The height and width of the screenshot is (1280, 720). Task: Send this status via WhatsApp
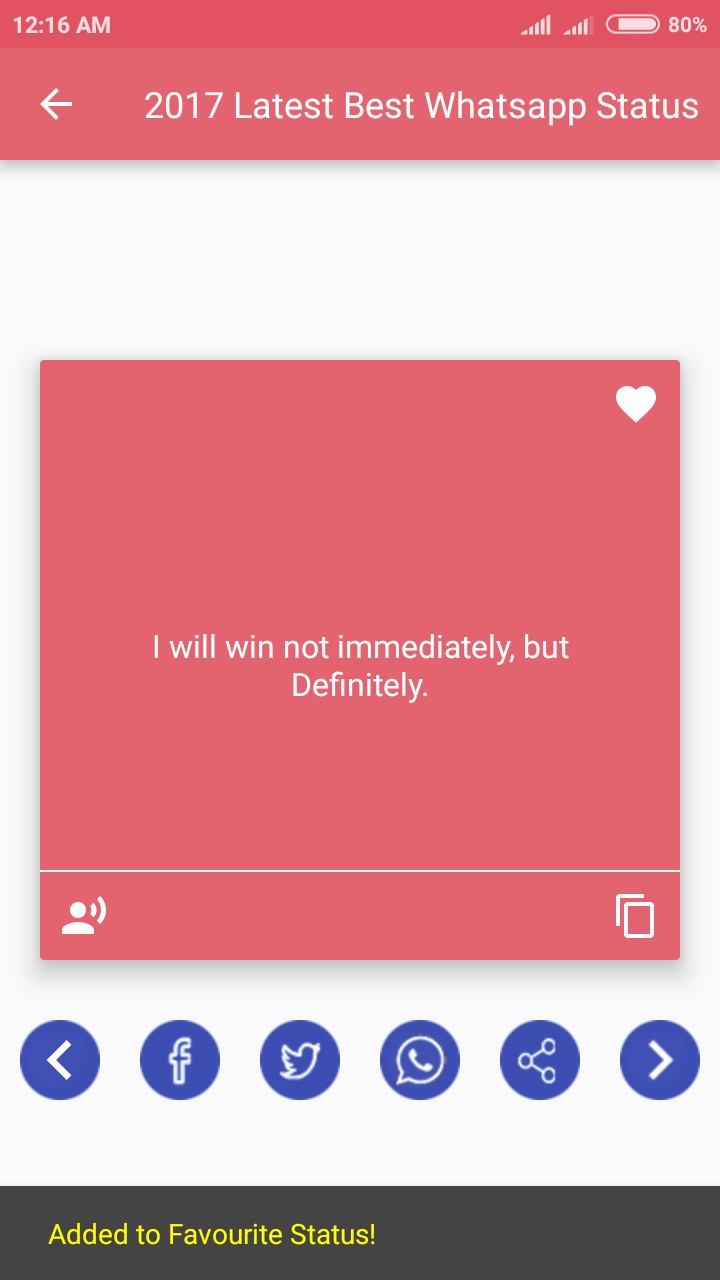[420, 1060]
